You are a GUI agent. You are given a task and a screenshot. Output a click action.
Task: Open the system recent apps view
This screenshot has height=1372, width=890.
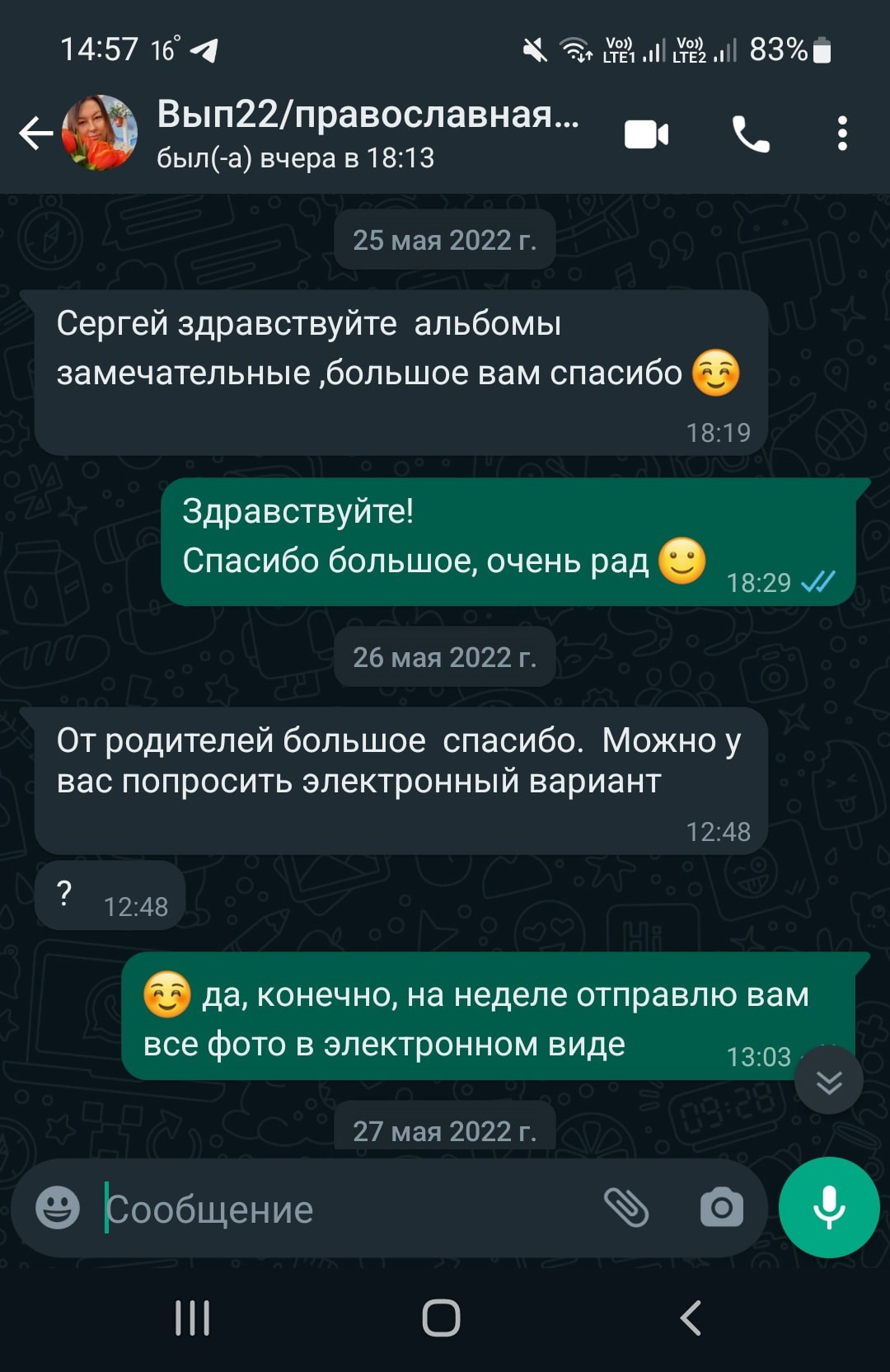192,1318
